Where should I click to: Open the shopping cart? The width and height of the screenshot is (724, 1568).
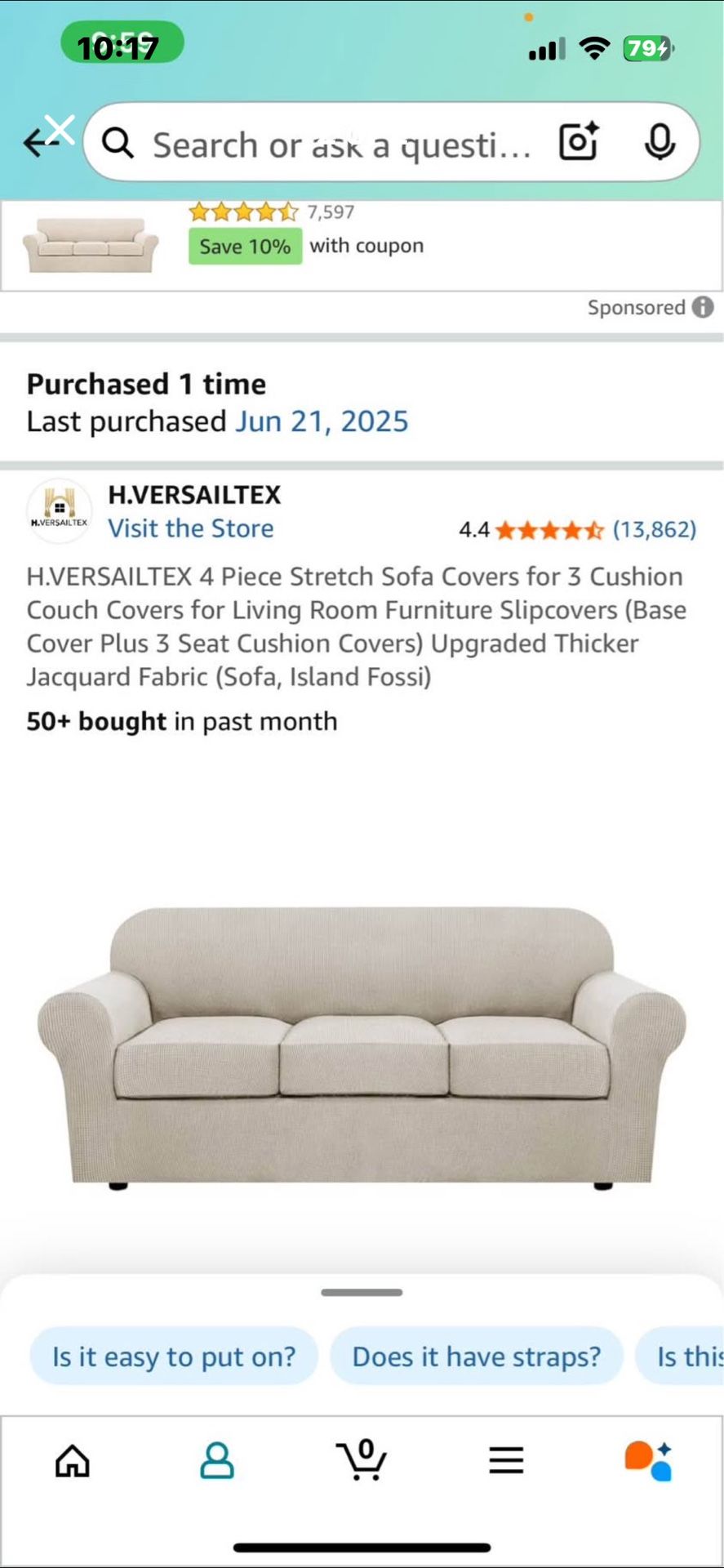(362, 1460)
